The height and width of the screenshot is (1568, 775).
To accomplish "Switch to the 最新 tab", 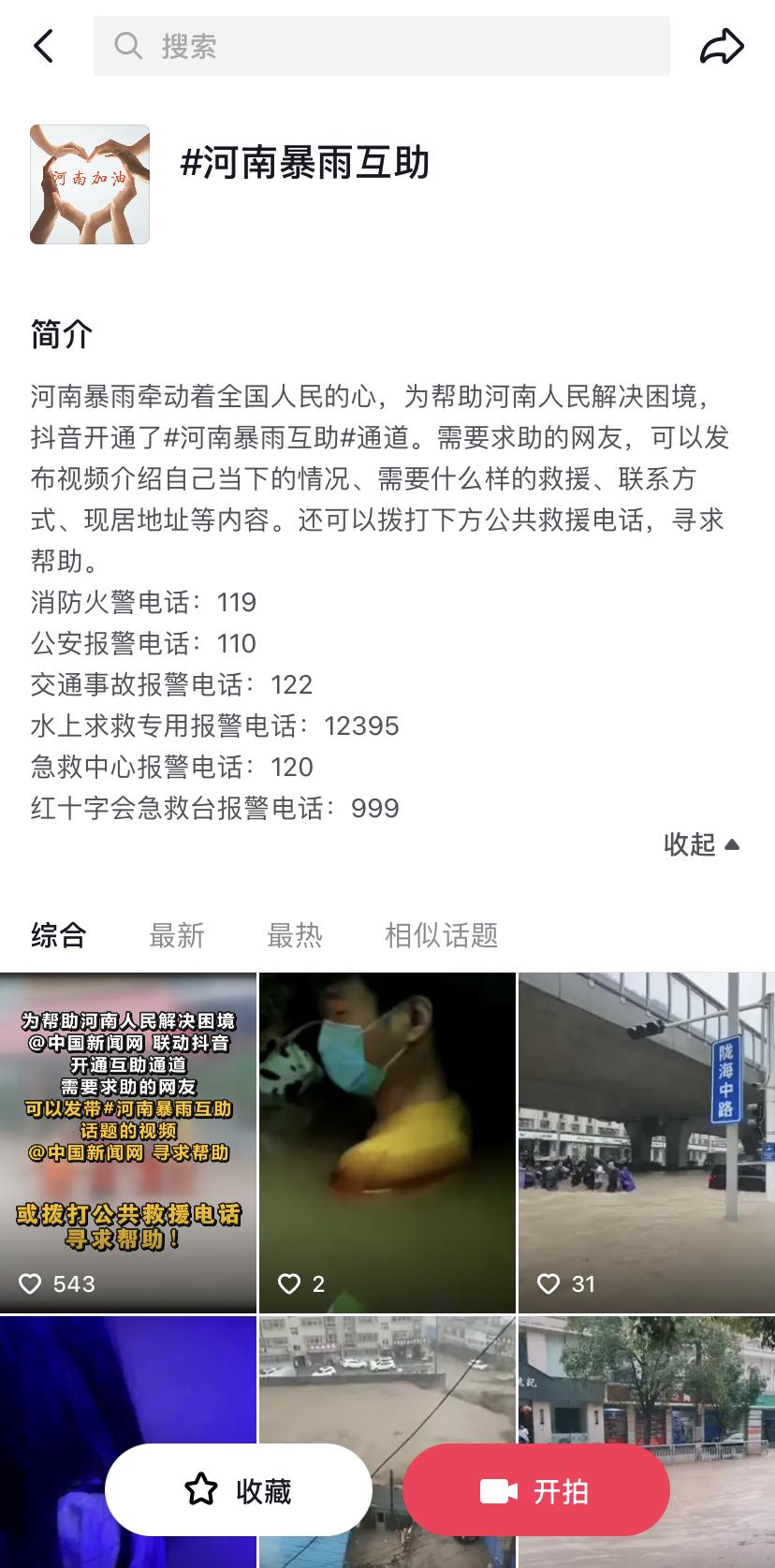I will click(x=176, y=934).
